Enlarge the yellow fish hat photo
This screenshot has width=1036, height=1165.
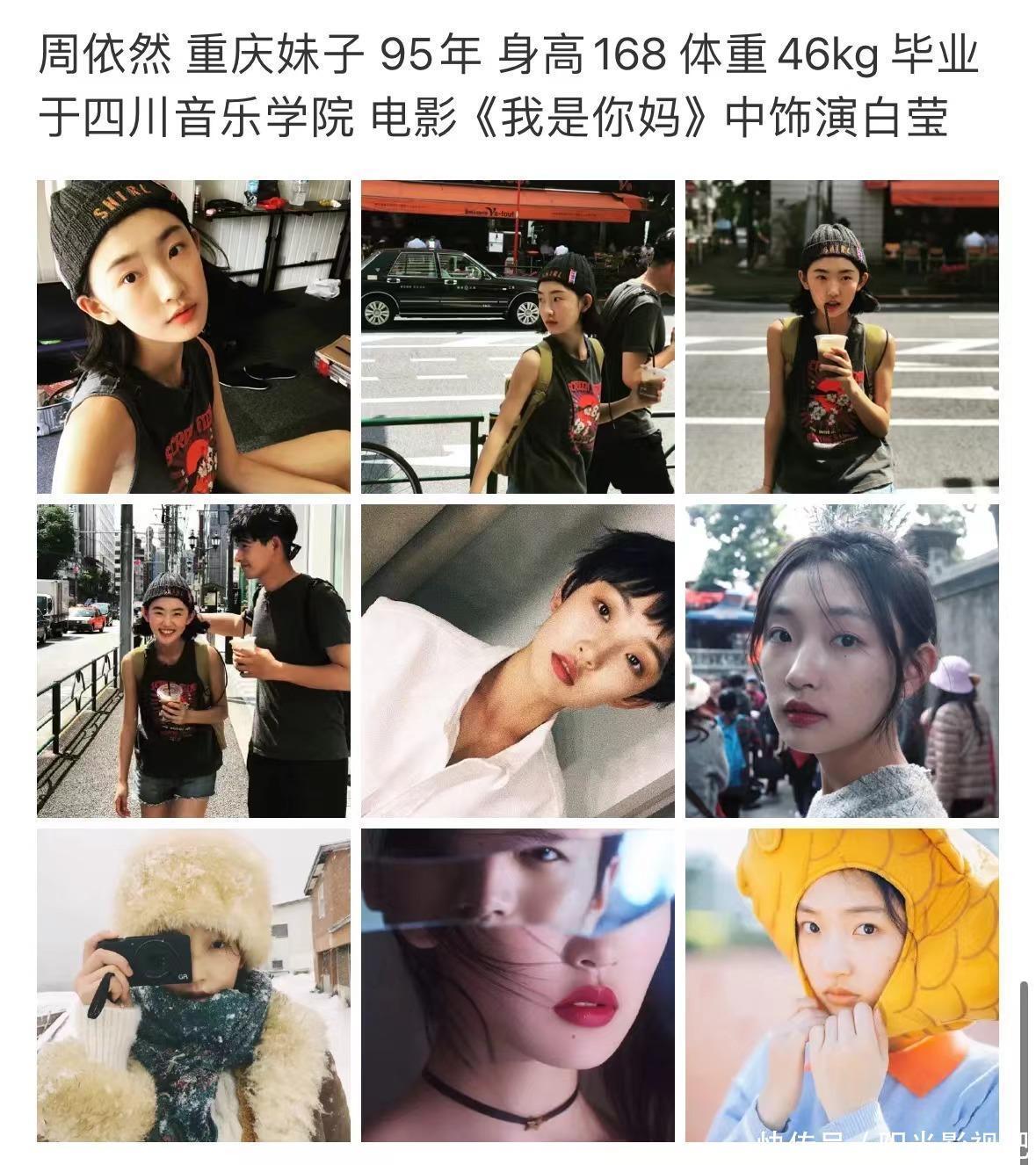pos(842,985)
